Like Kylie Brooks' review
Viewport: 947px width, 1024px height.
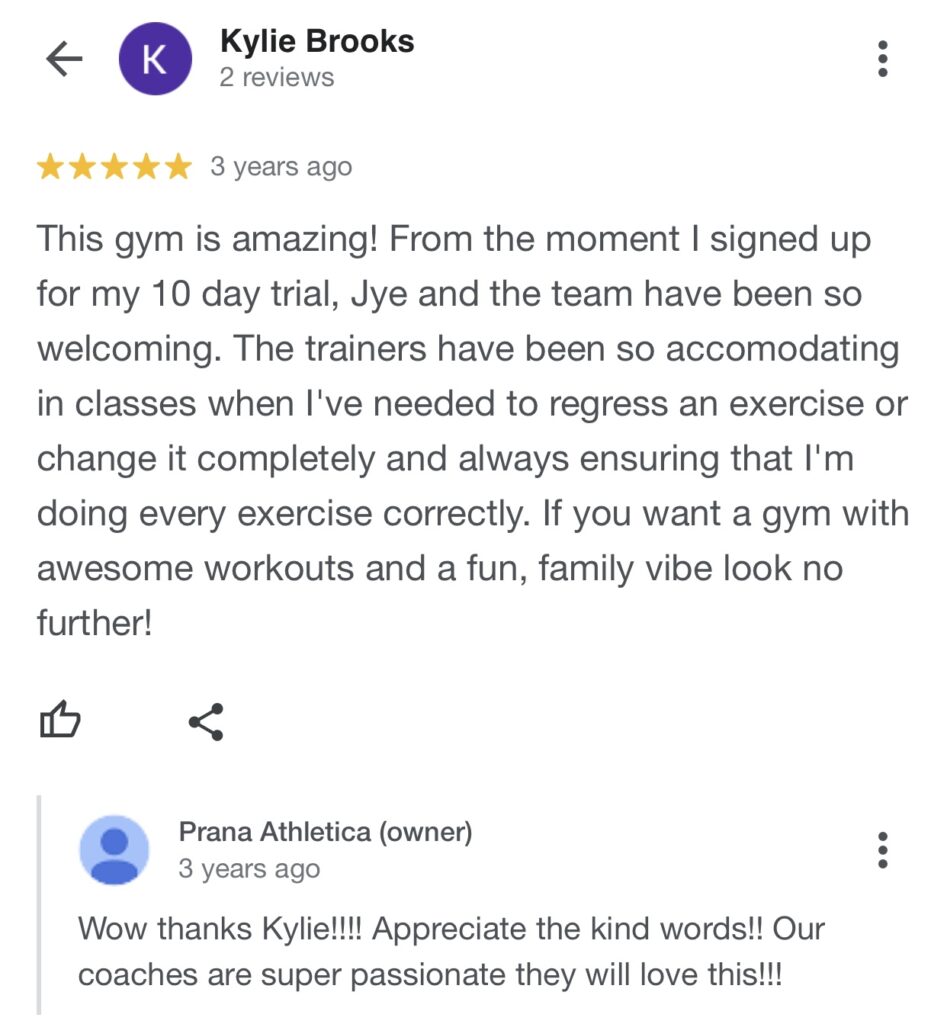coord(59,720)
